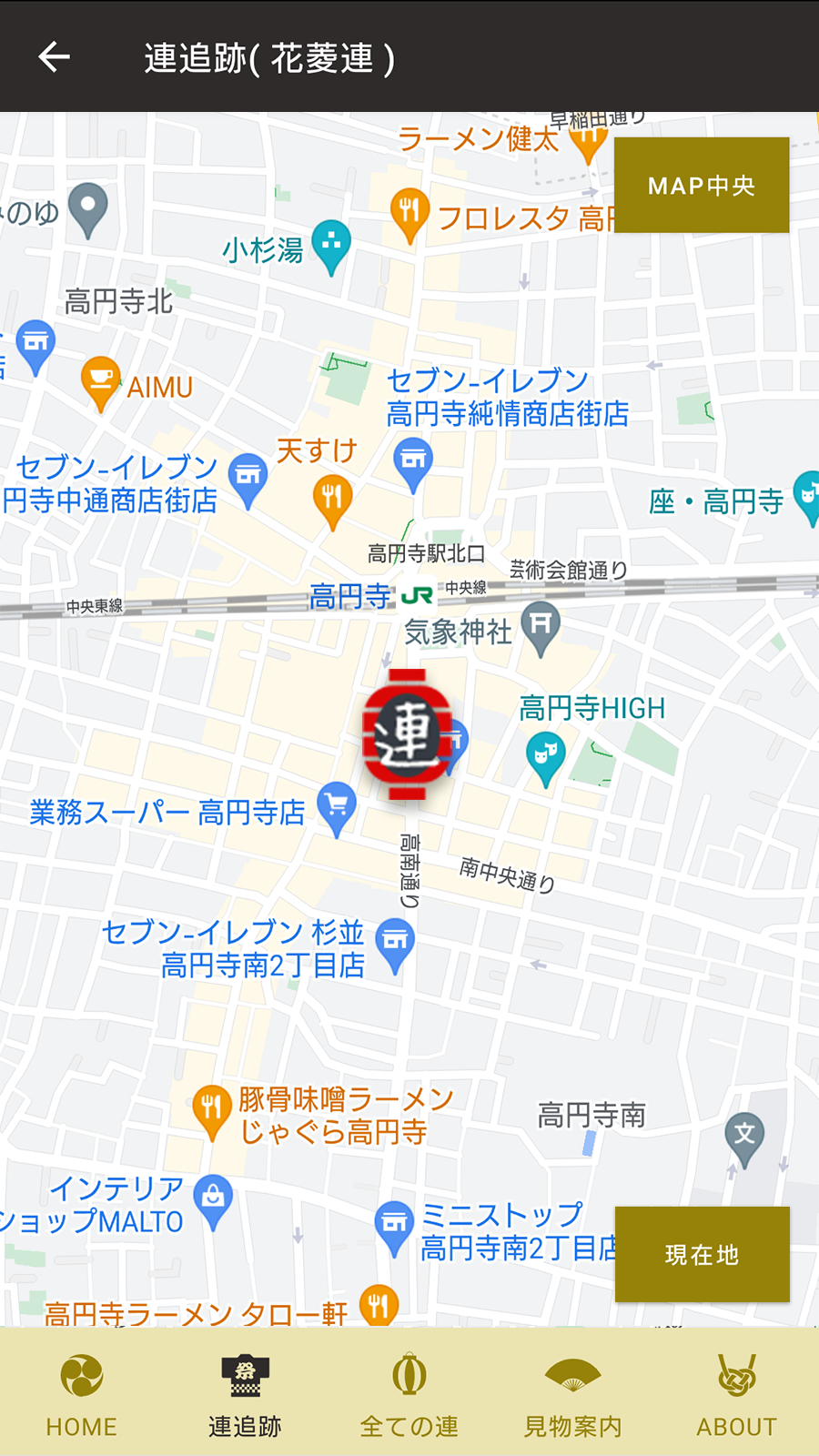Open the 全ての連 tab
Viewport: 819px width, 1456px height.
click(x=409, y=1394)
